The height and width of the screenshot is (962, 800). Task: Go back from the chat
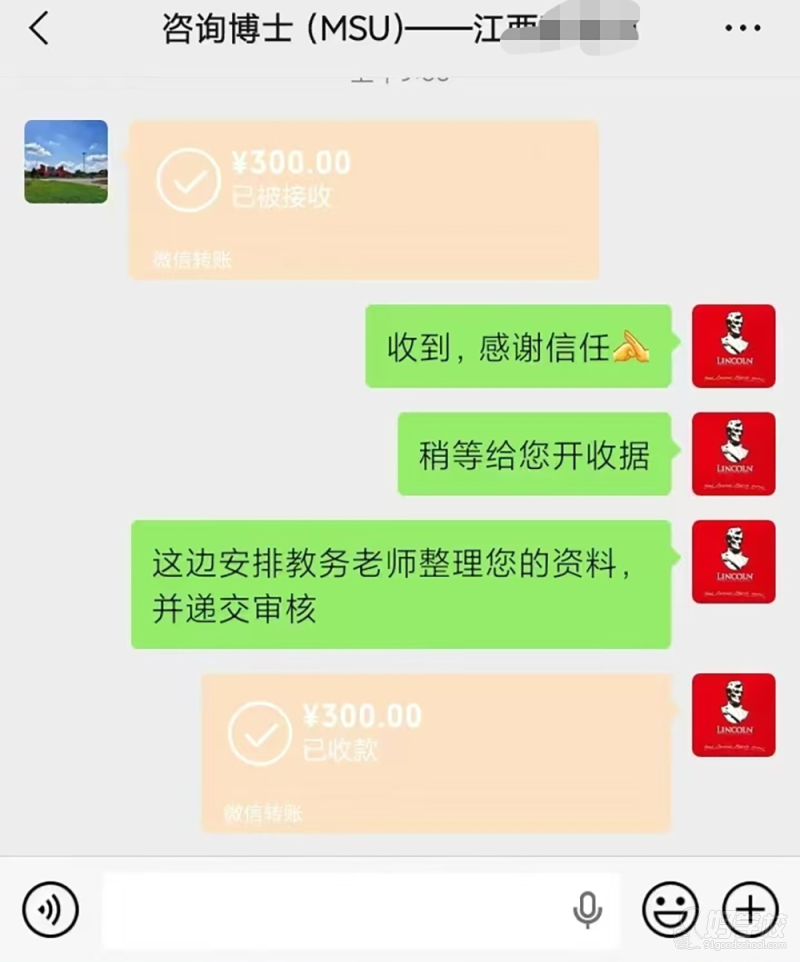pyautogui.click(x=38, y=29)
